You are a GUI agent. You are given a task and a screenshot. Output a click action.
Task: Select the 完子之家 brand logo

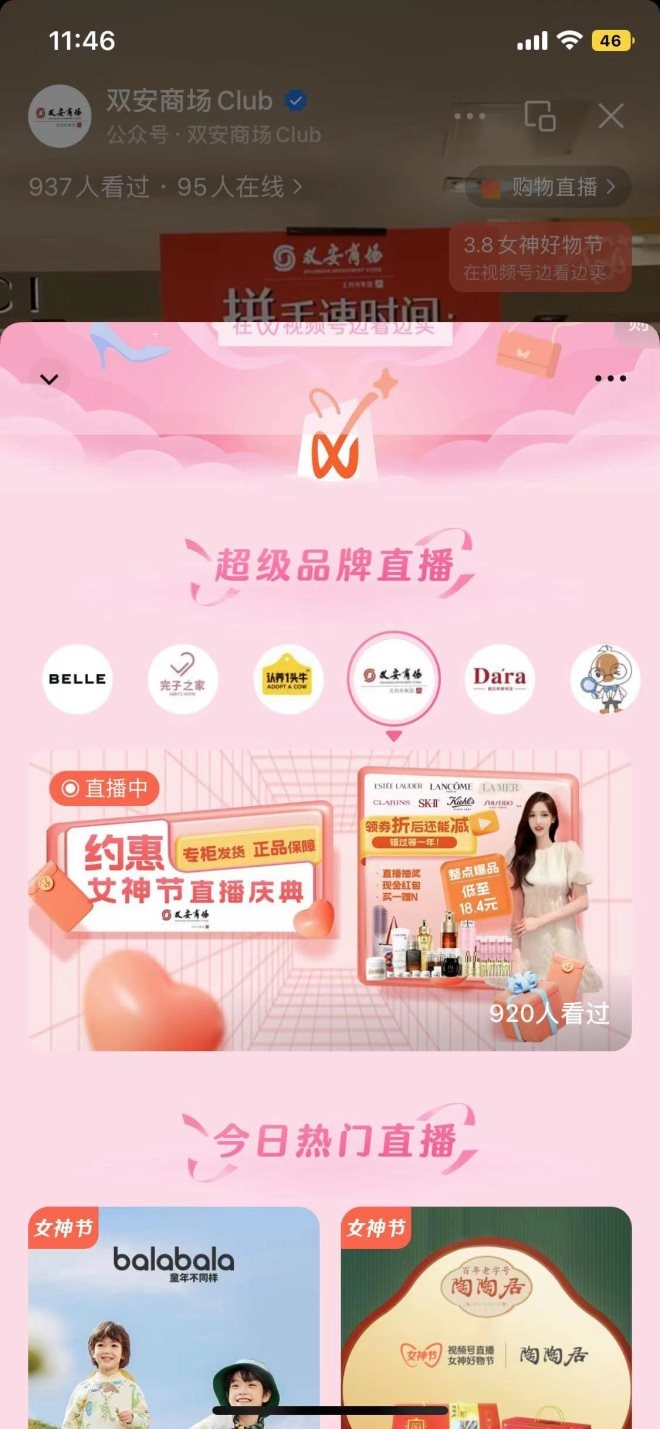pyautogui.click(x=183, y=679)
